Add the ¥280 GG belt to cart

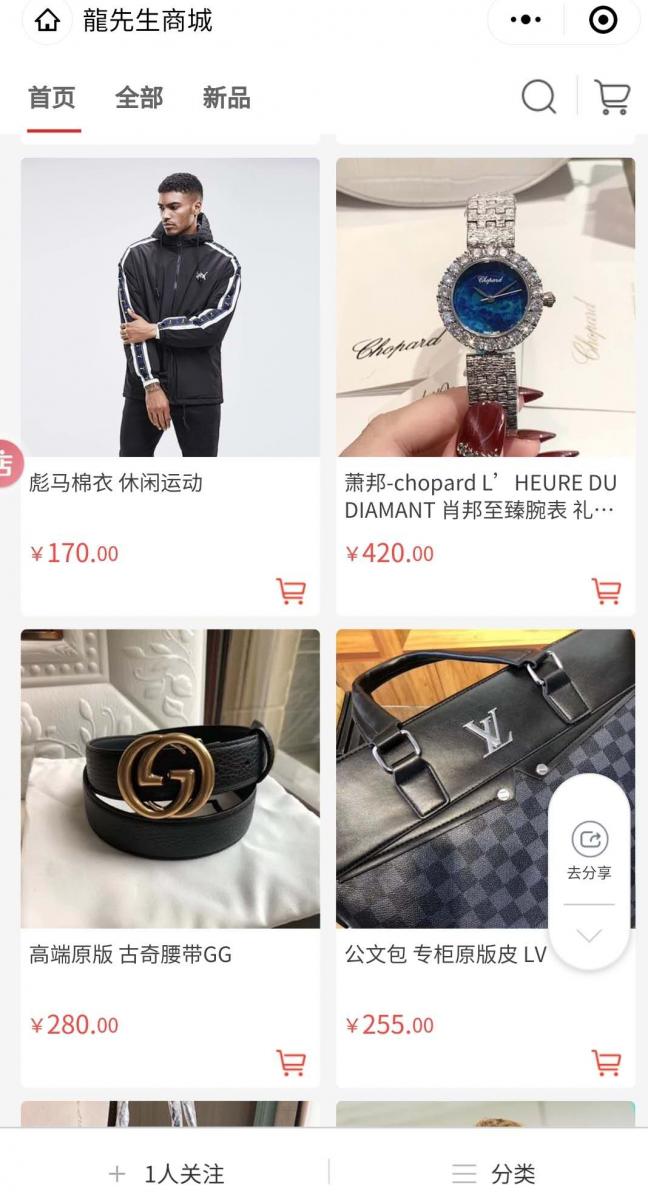pyautogui.click(x=291, y=1062)
